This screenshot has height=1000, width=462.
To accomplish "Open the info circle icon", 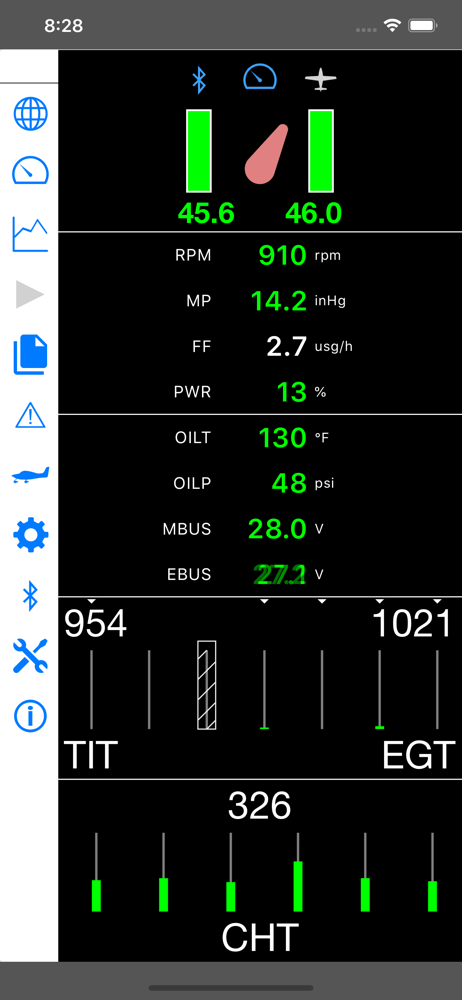I will tap(30, 716).
